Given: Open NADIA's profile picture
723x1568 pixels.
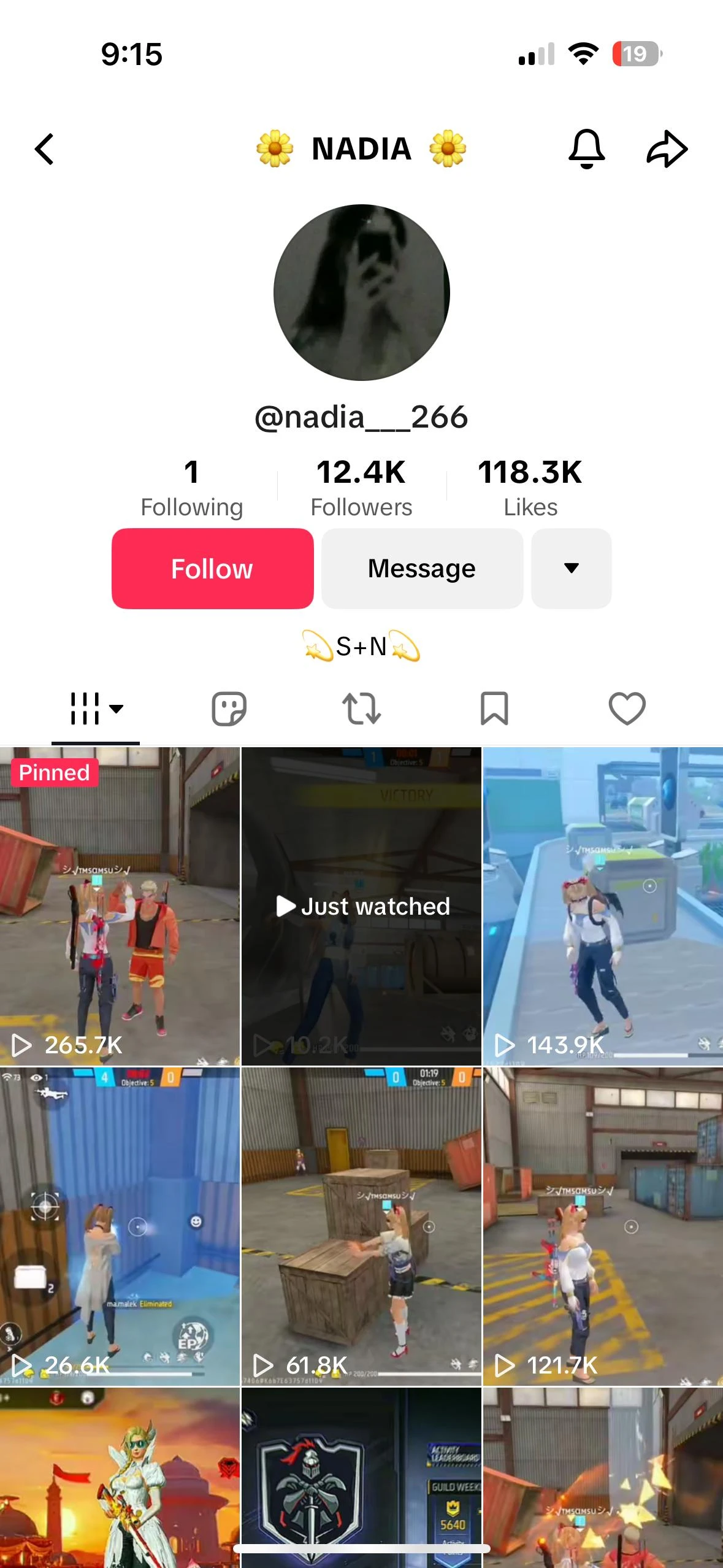Looking at the screenshot, I should (362, 293).
